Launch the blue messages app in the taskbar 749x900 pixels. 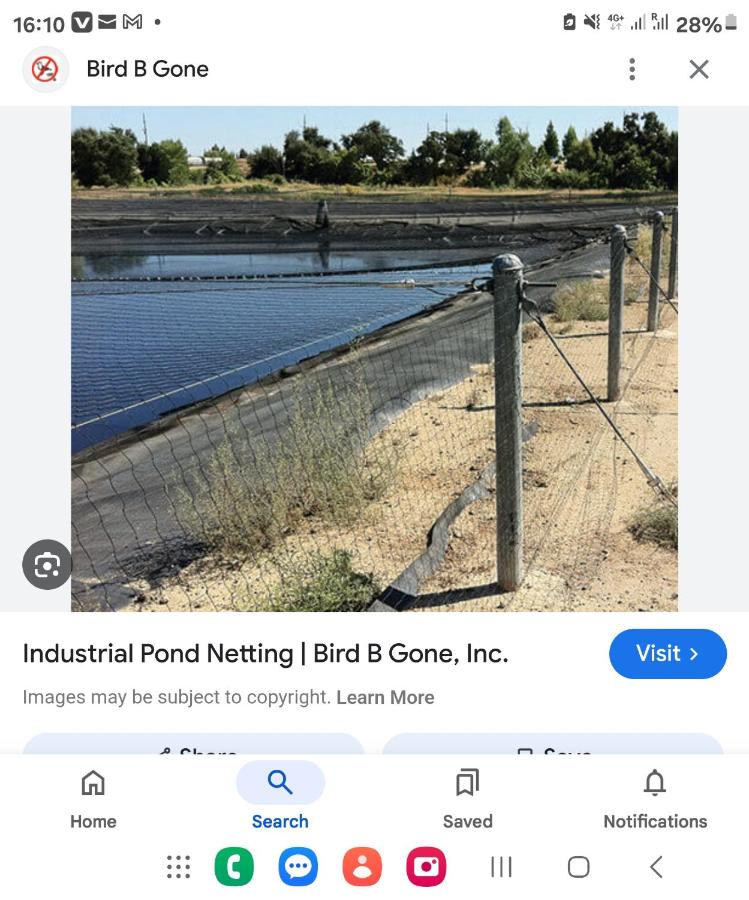[298, 867]
